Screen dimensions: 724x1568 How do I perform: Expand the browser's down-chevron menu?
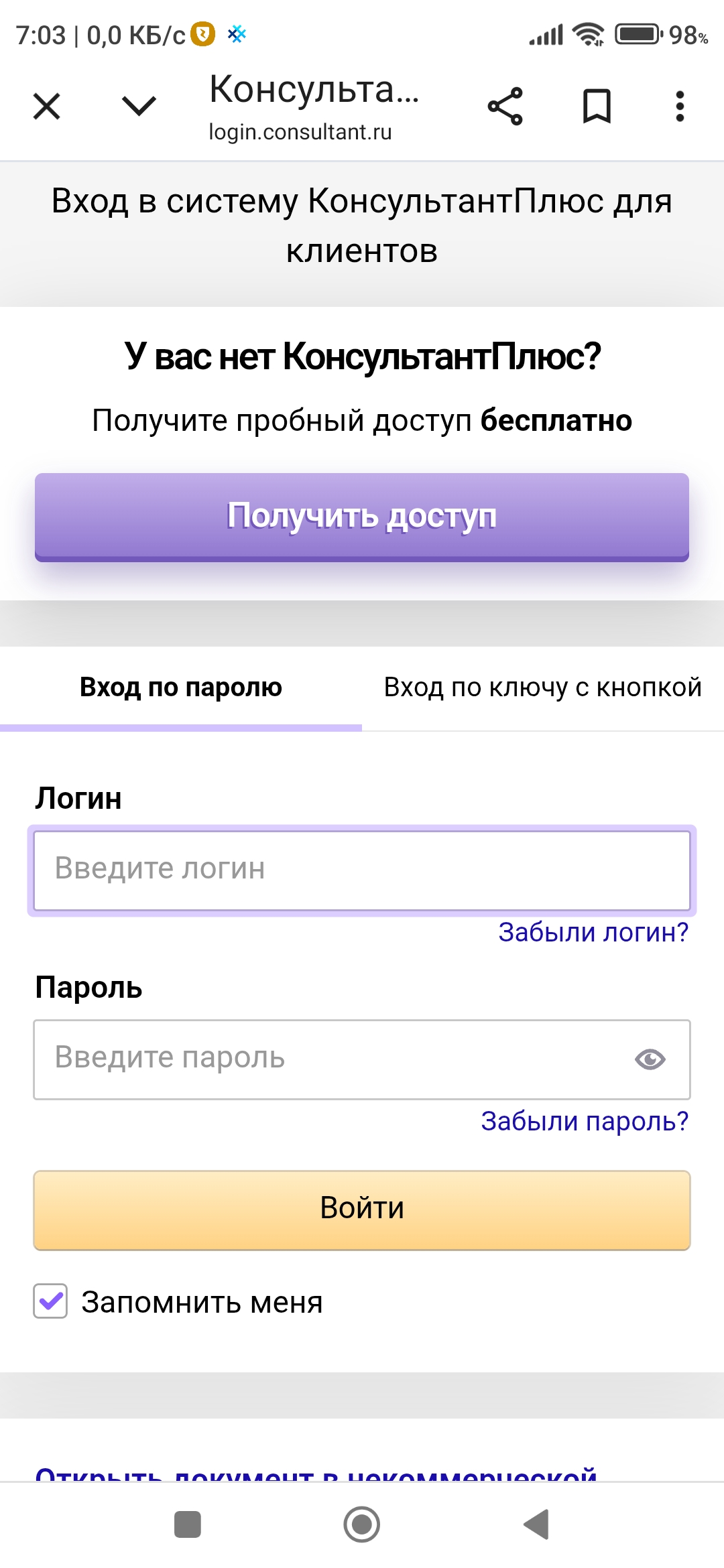139,106
